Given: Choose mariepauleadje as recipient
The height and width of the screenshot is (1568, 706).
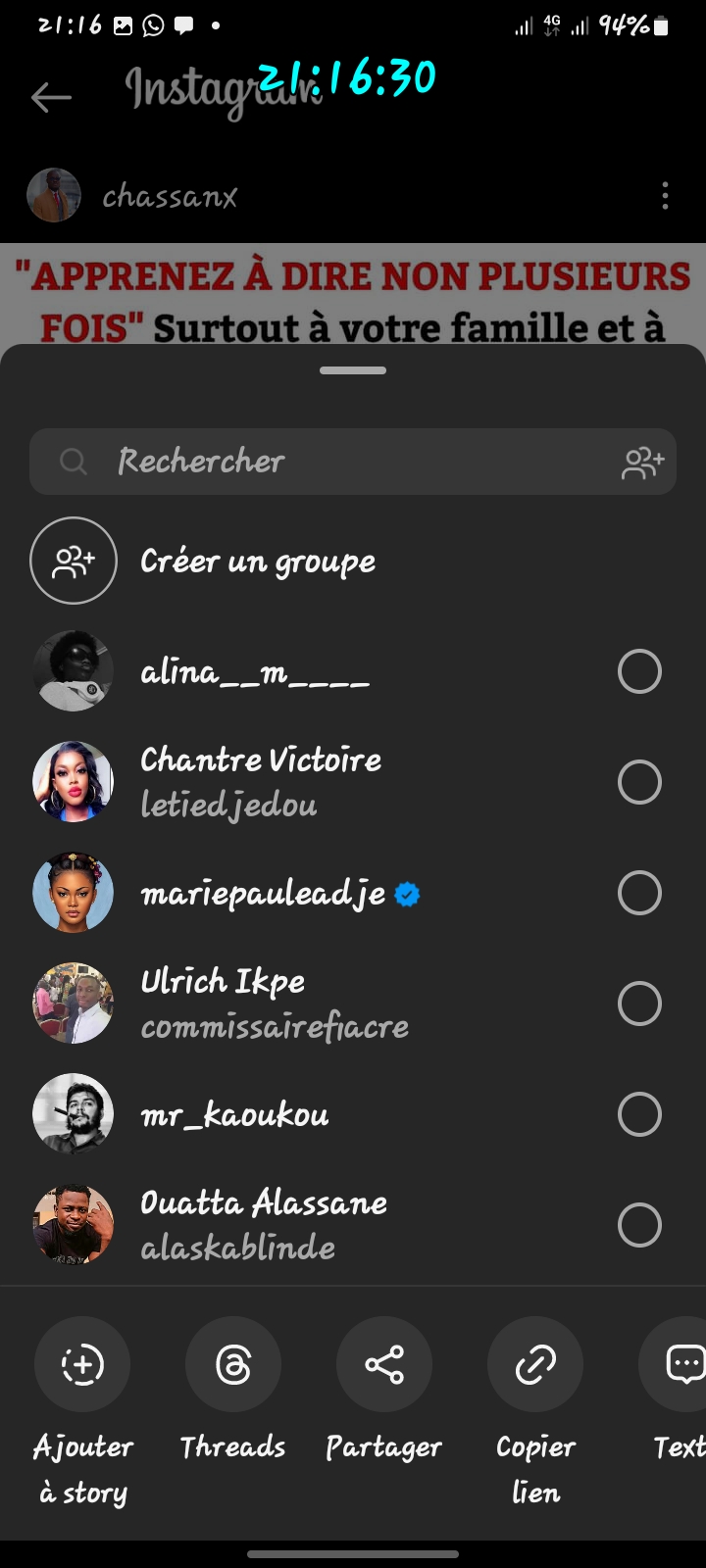Looking at the screenshot, I should point(639,894).
